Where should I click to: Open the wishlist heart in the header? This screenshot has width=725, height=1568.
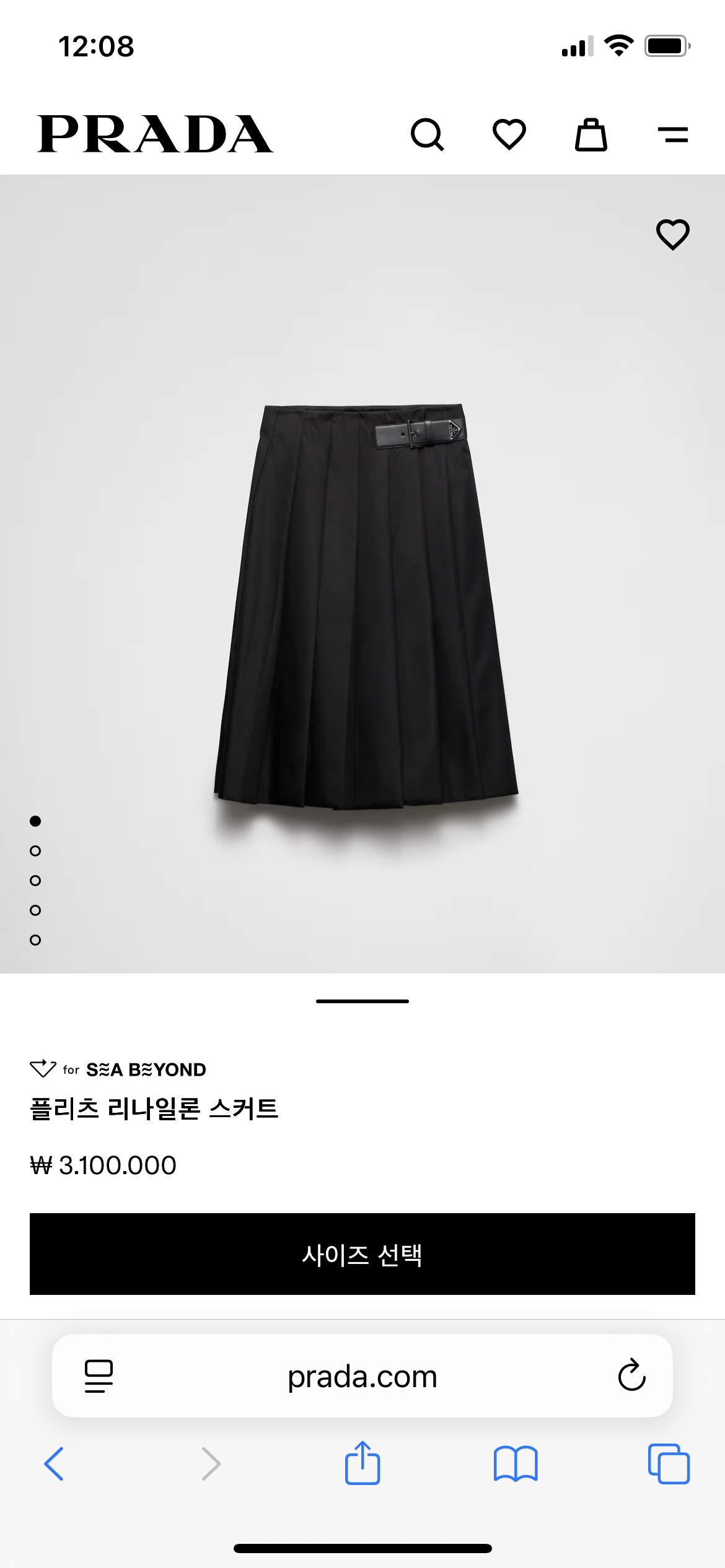click(x=509, y=134)
